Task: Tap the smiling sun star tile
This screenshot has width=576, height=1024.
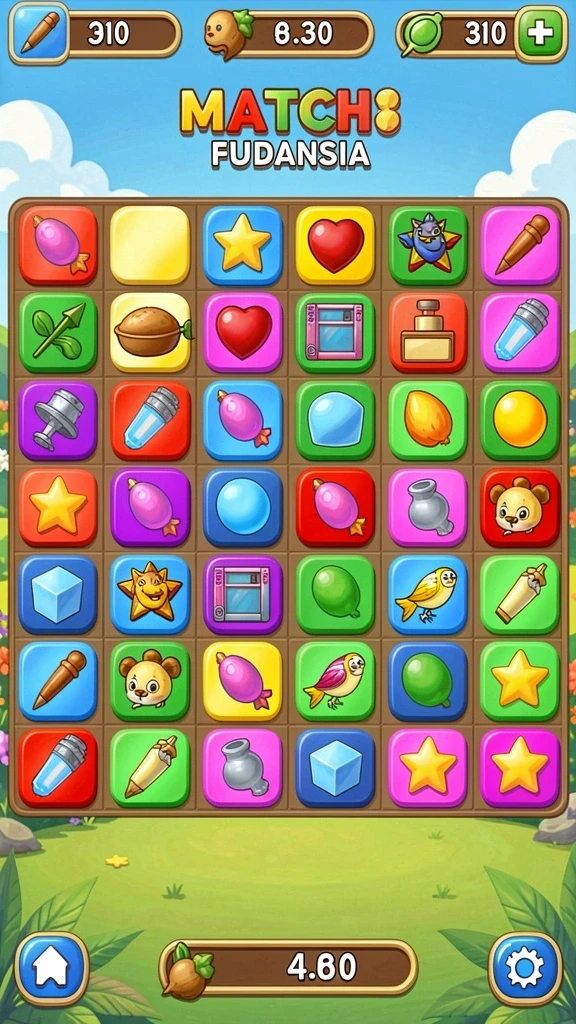Action: tap(150, 594)
